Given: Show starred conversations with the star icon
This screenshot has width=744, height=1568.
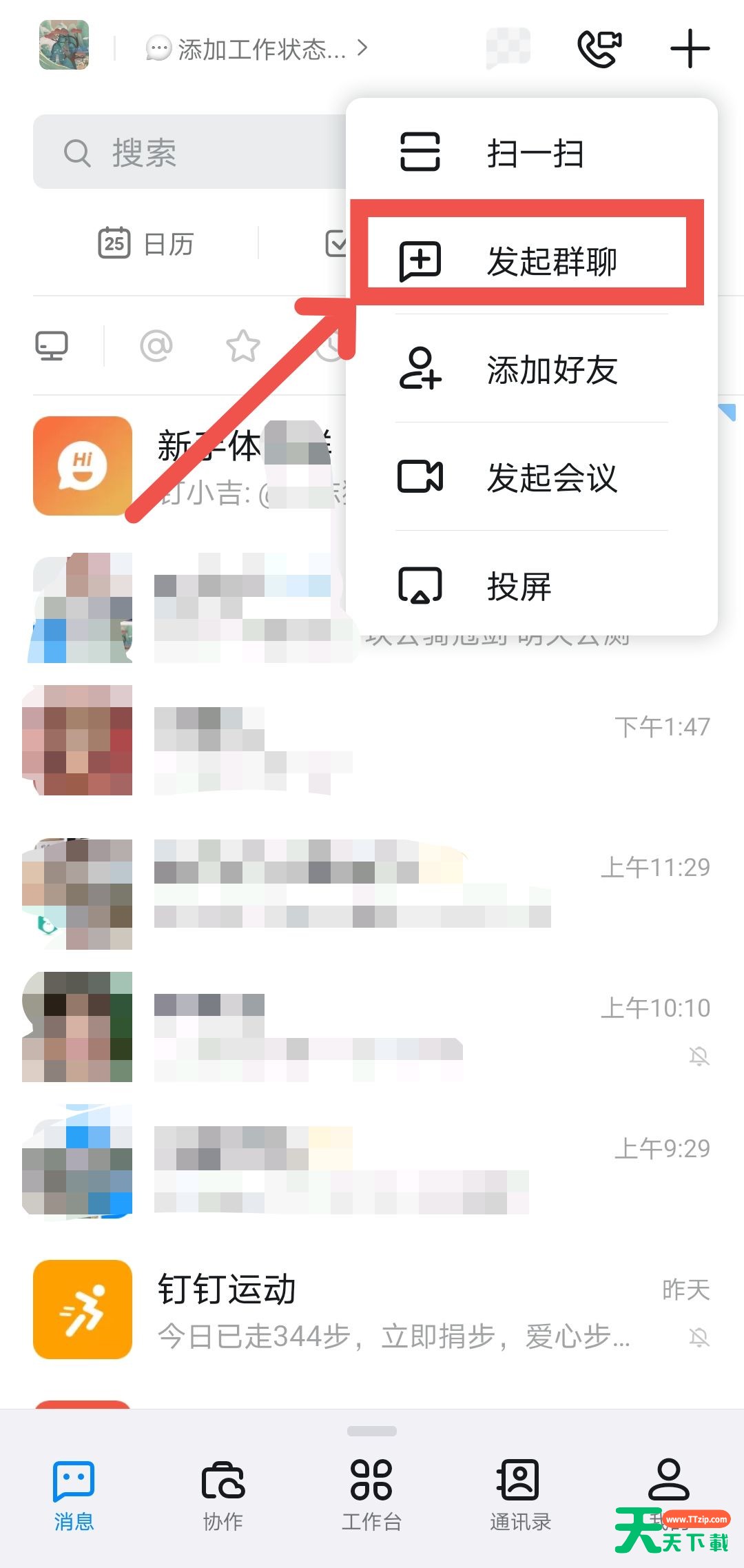Looking at the screenshot, I should tap(243, 346).
